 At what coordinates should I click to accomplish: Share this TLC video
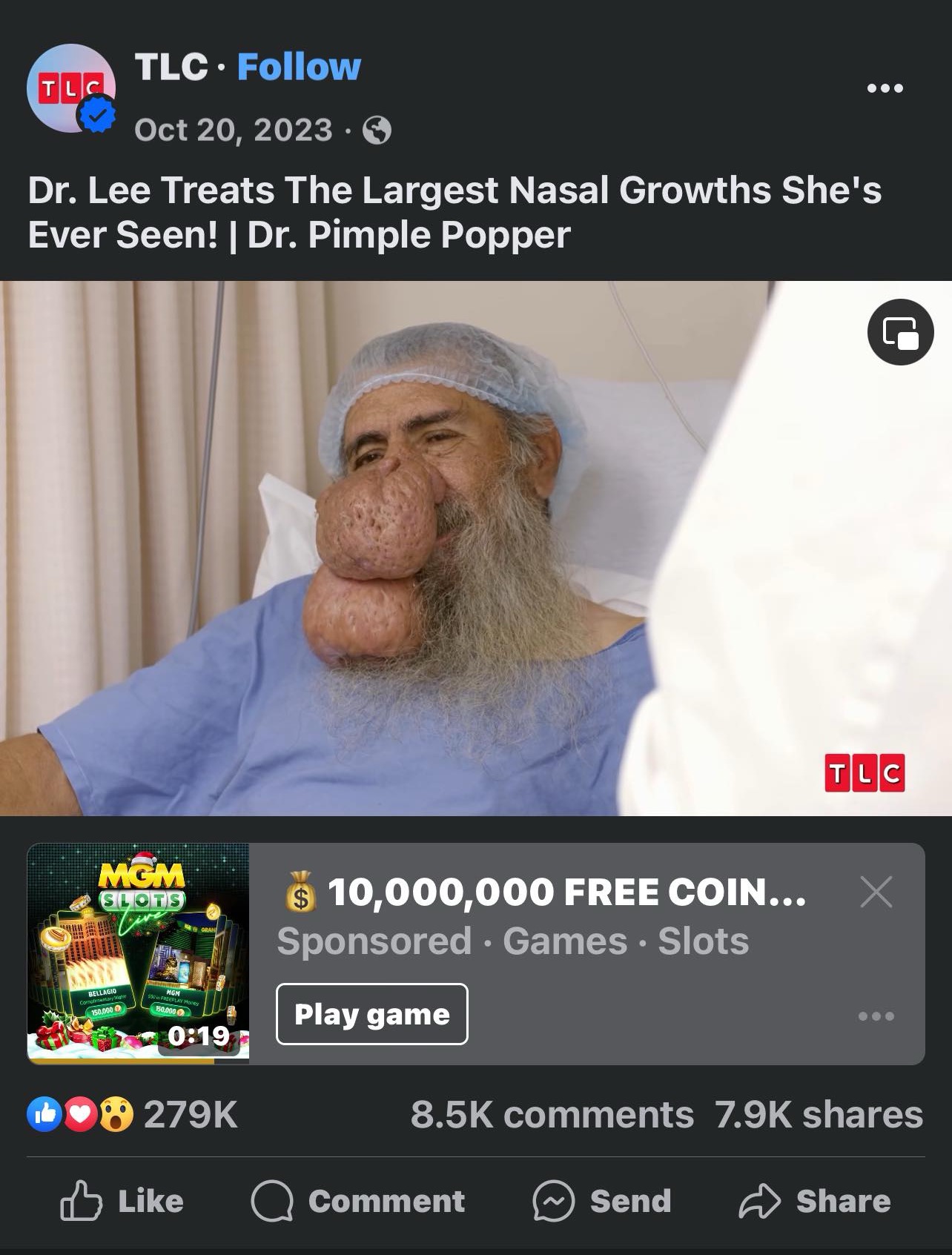pyautogui.click(x=815, y=1201)
